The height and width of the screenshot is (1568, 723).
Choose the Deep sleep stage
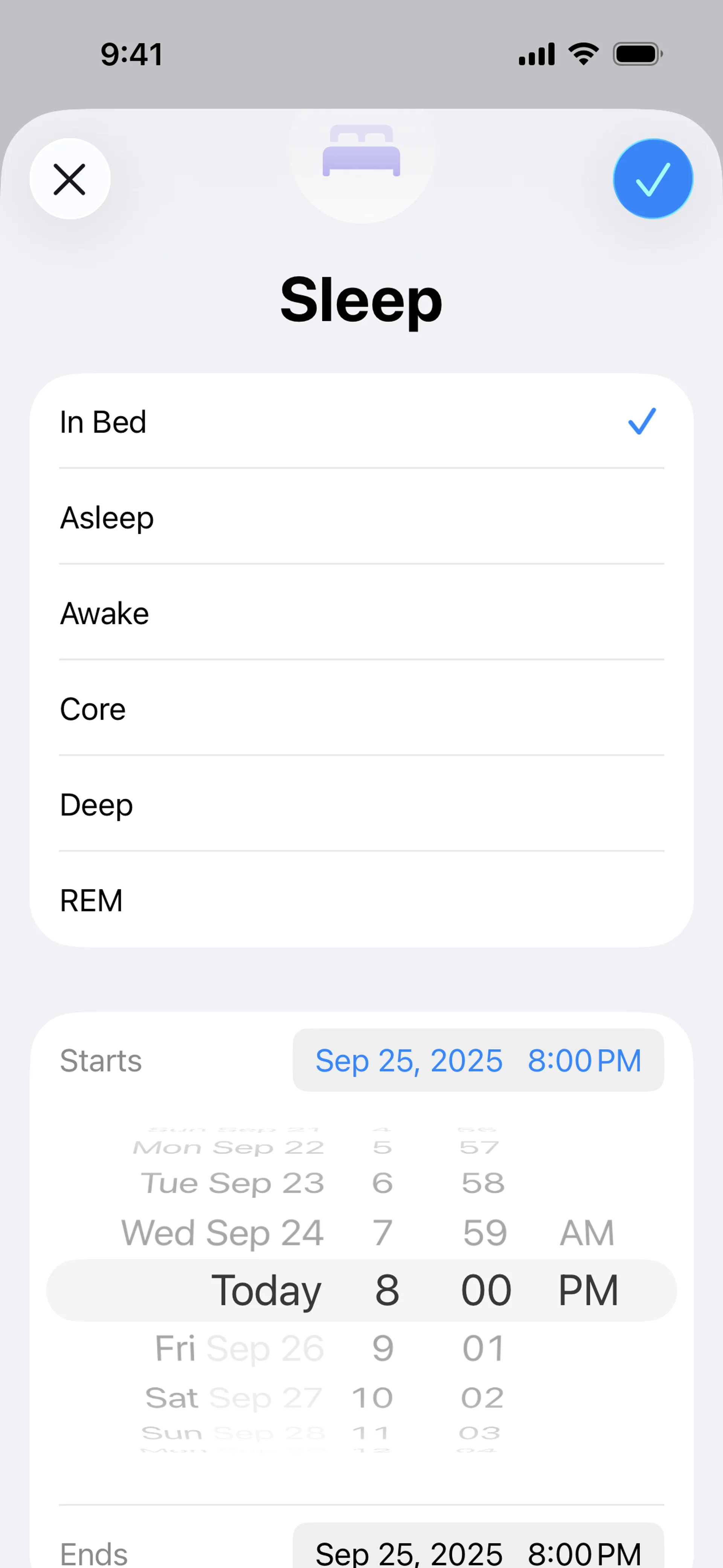point(361,804)
